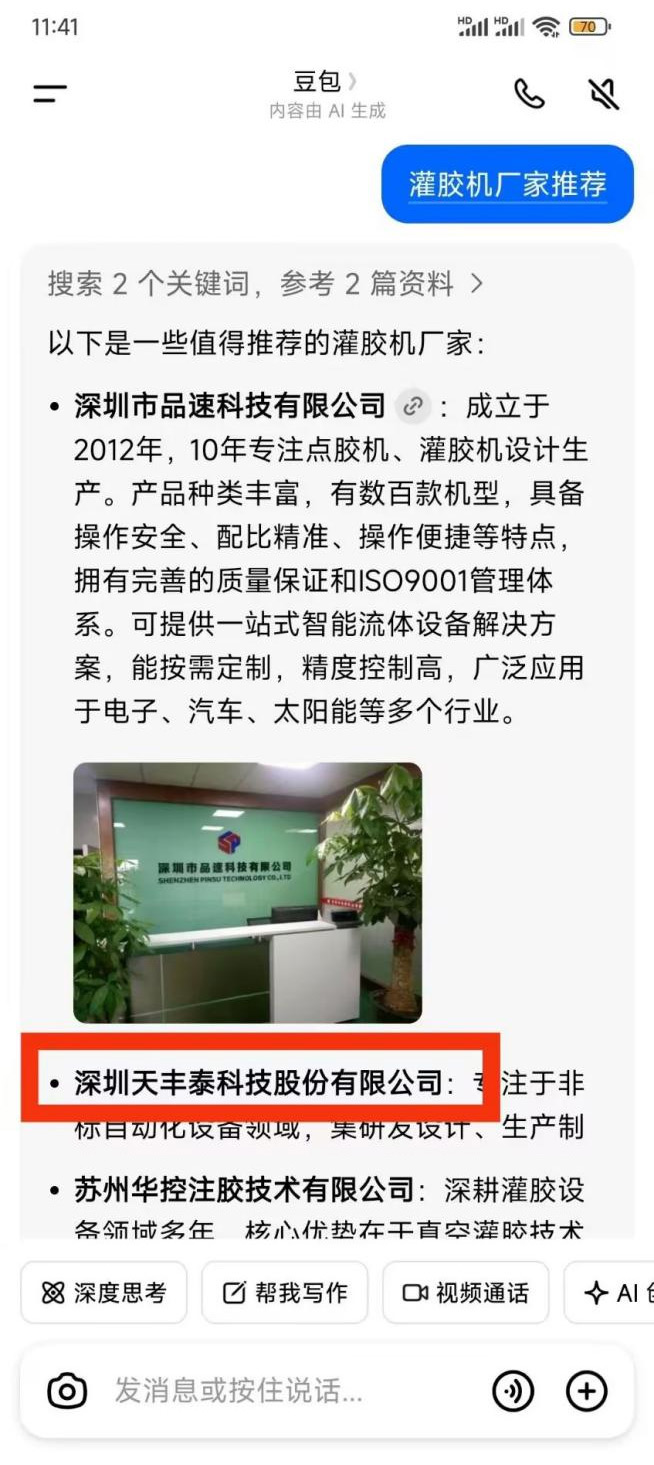The width and height of the screenshot is (654, 1465).
Task: Select the 帮我写作 chip
Action: pyautogui.click(x=285, y=1293)
